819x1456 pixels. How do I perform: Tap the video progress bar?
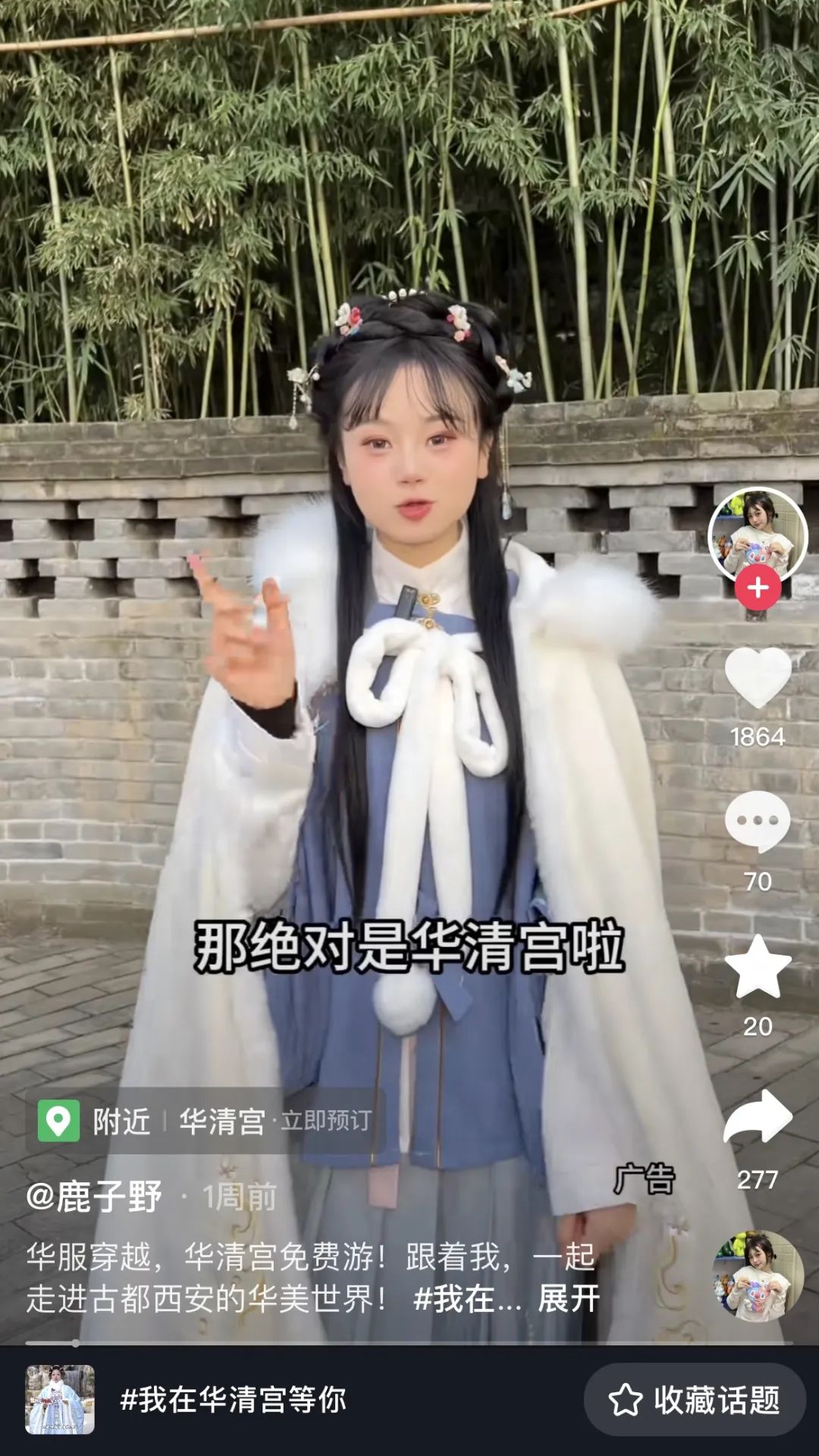[x=409, y=1343]
